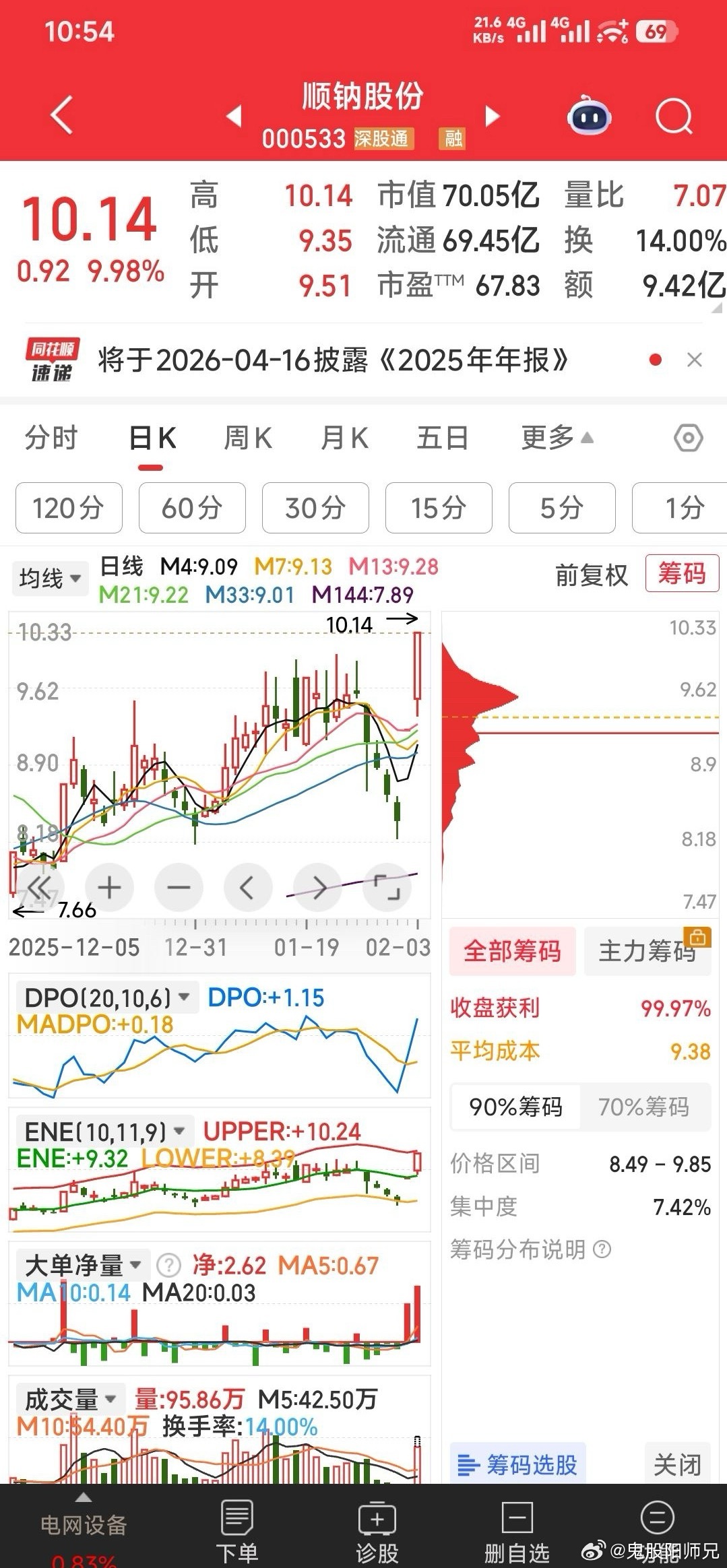This screenshot has height=1568, width=727.
Task: Go back using the top-left arrow
Action: click(x=61, y=115)
